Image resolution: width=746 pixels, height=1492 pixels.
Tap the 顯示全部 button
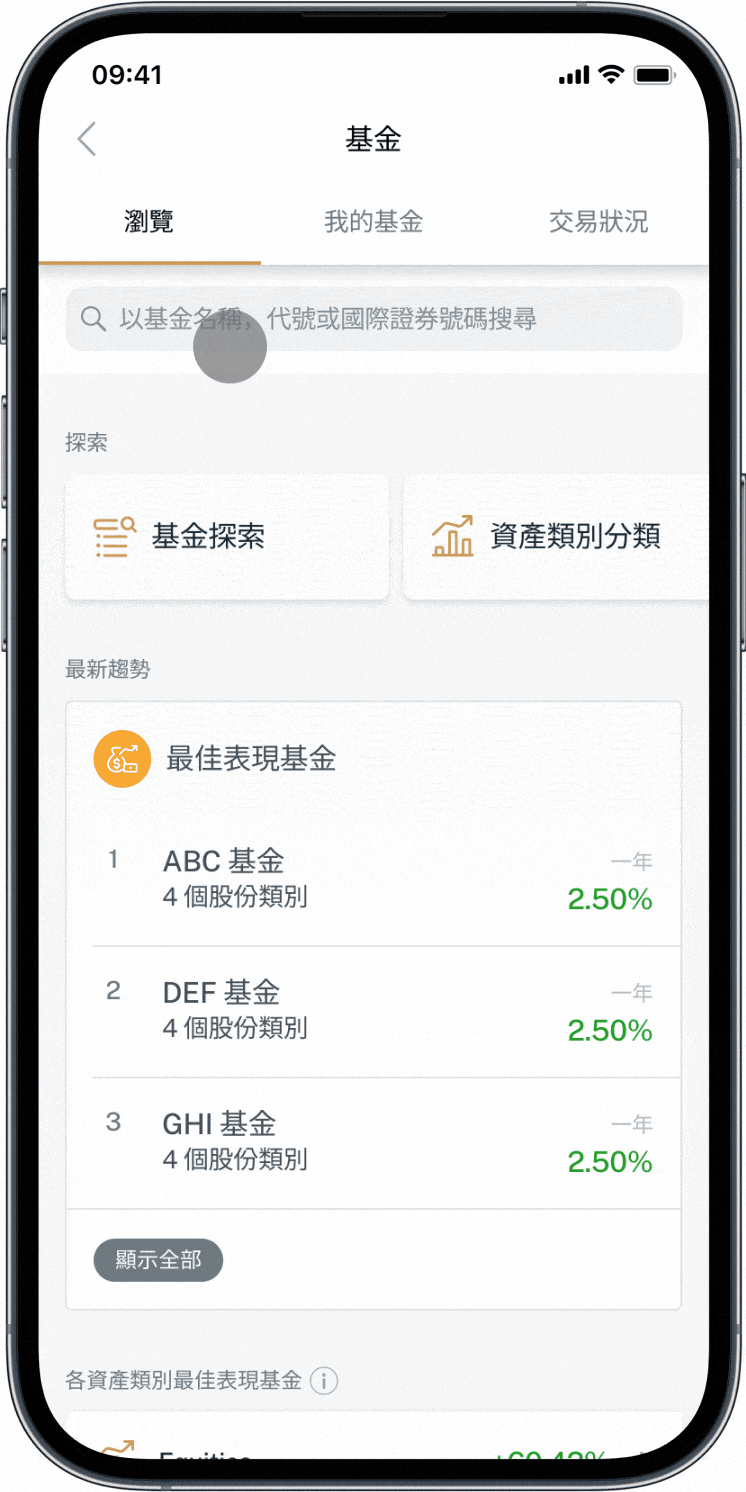158,1261
